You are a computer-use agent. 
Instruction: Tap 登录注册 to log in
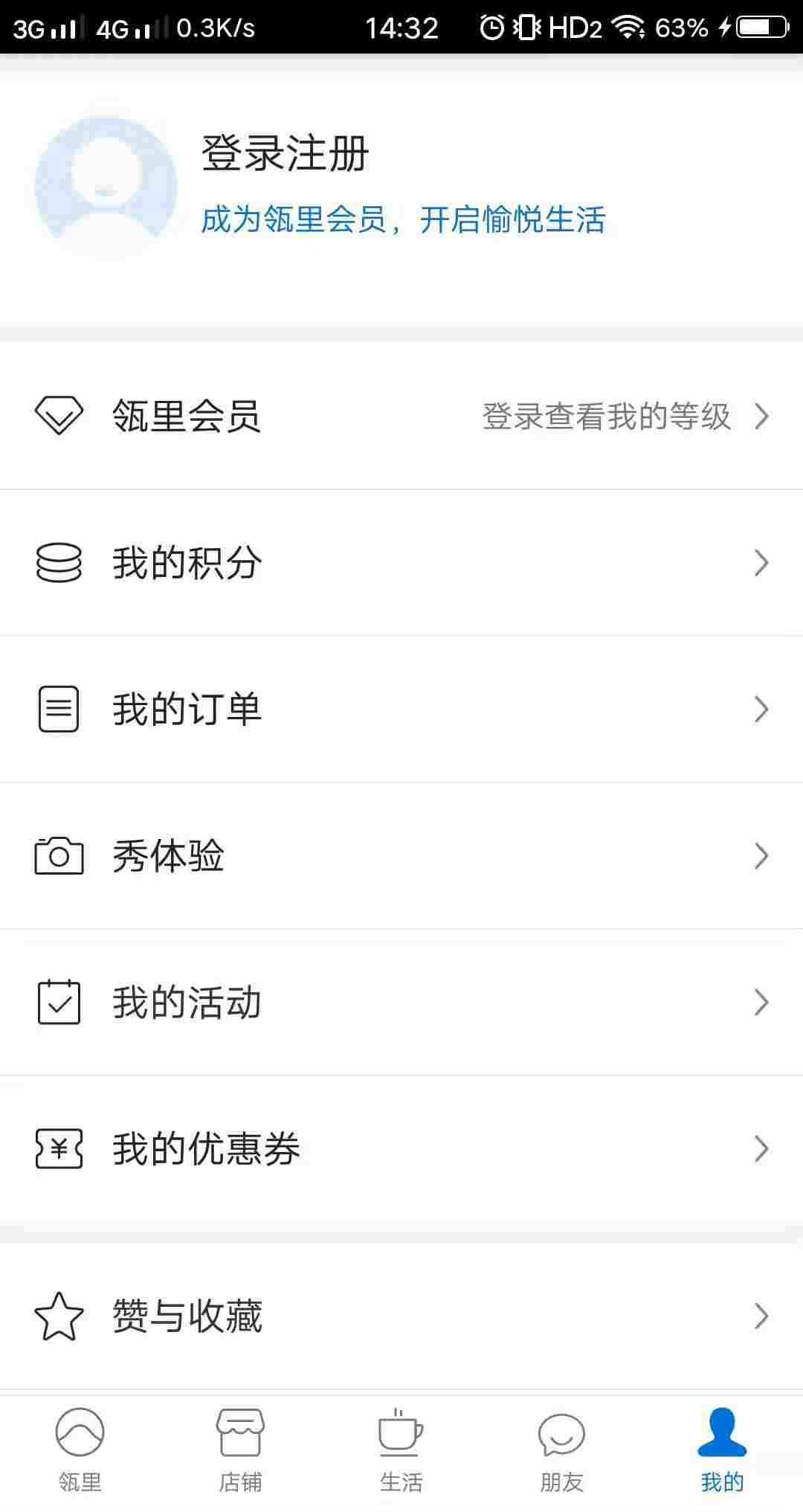(x=285, y=154)
